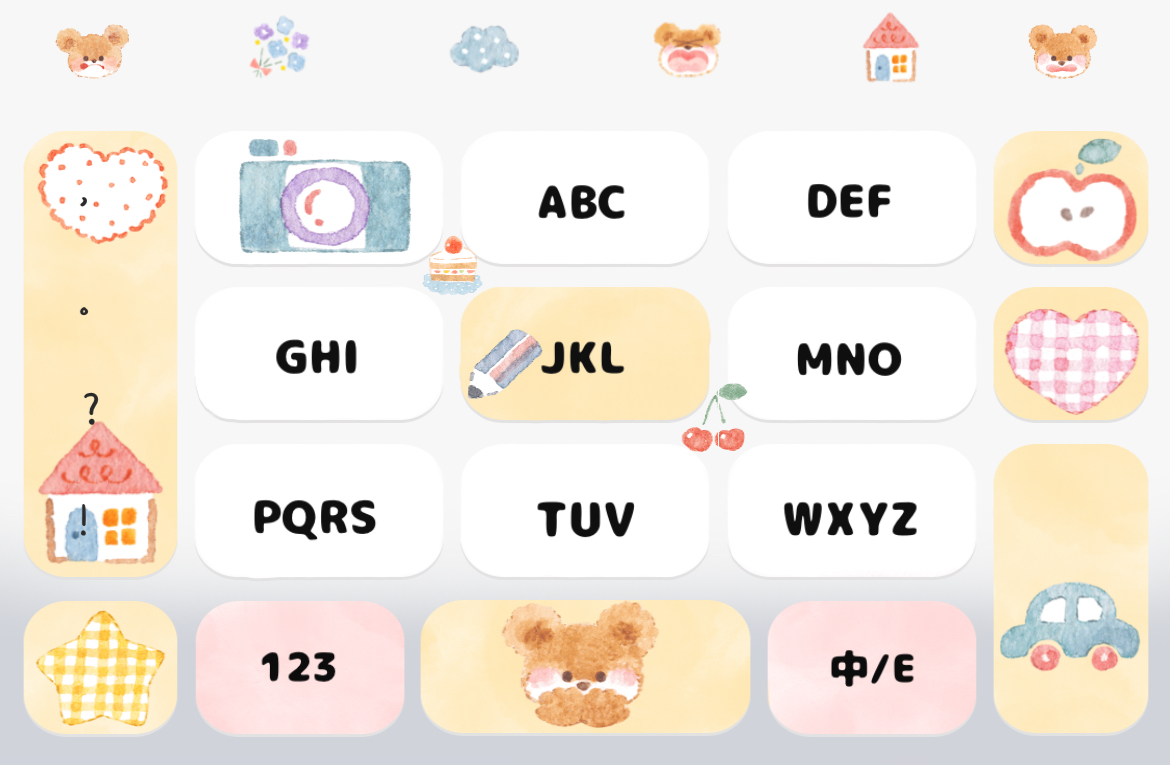Open the cloud icon in the toolbar
The image size is (1170, 765).
click(484, 48)
